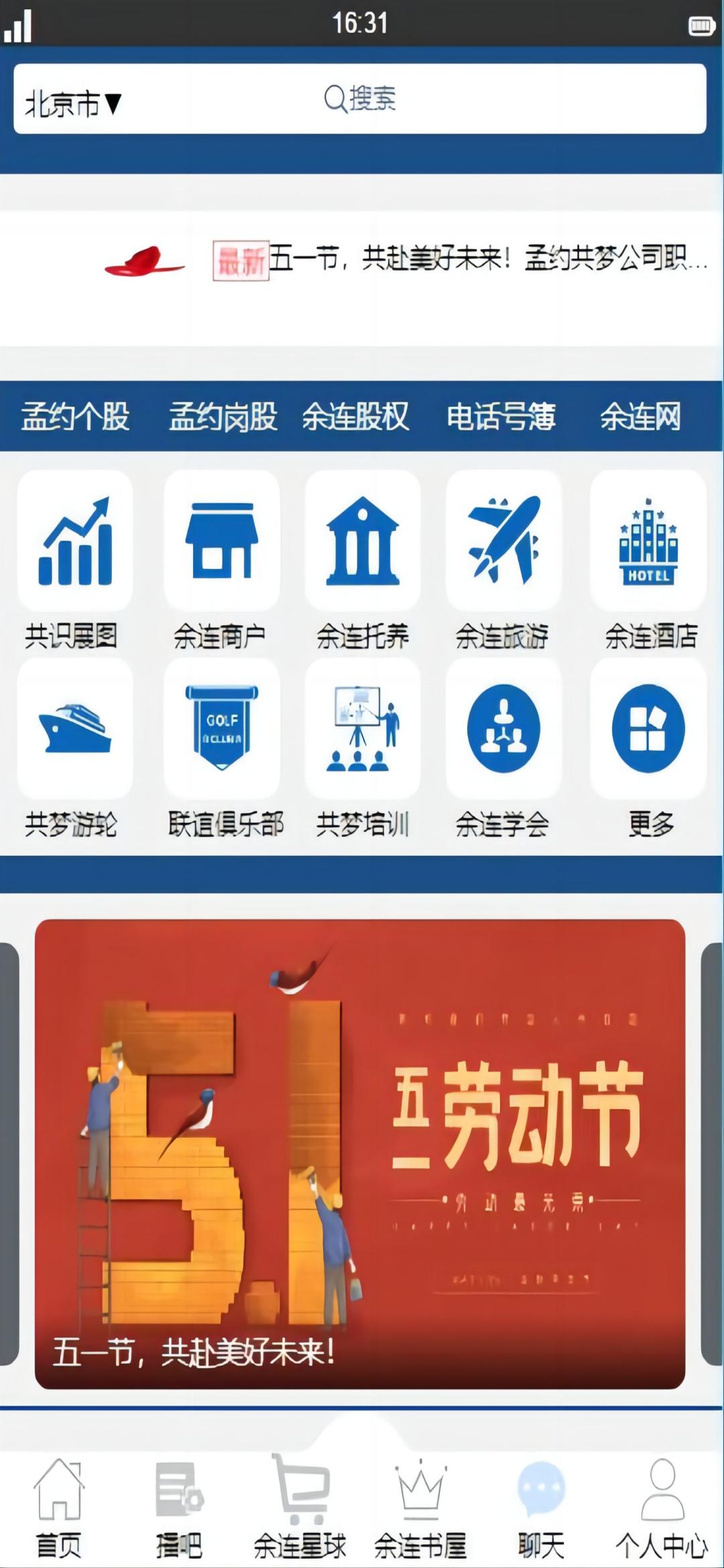Switch to the 孟约个股 tab
Image resolution: width=724 pixels, height=1568 pixels.
pyautogui.click(x=75, y=417)
